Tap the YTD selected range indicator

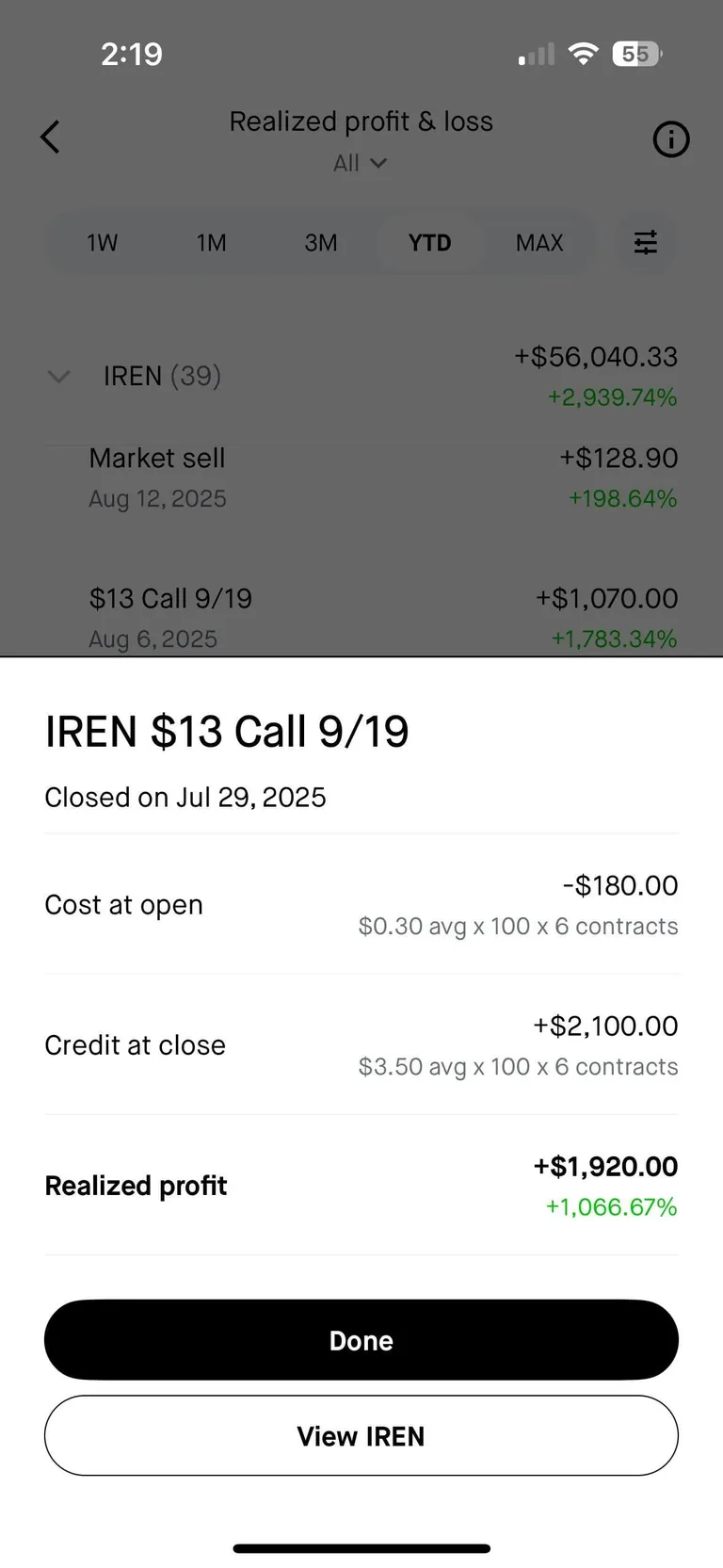tap(429, 242)
